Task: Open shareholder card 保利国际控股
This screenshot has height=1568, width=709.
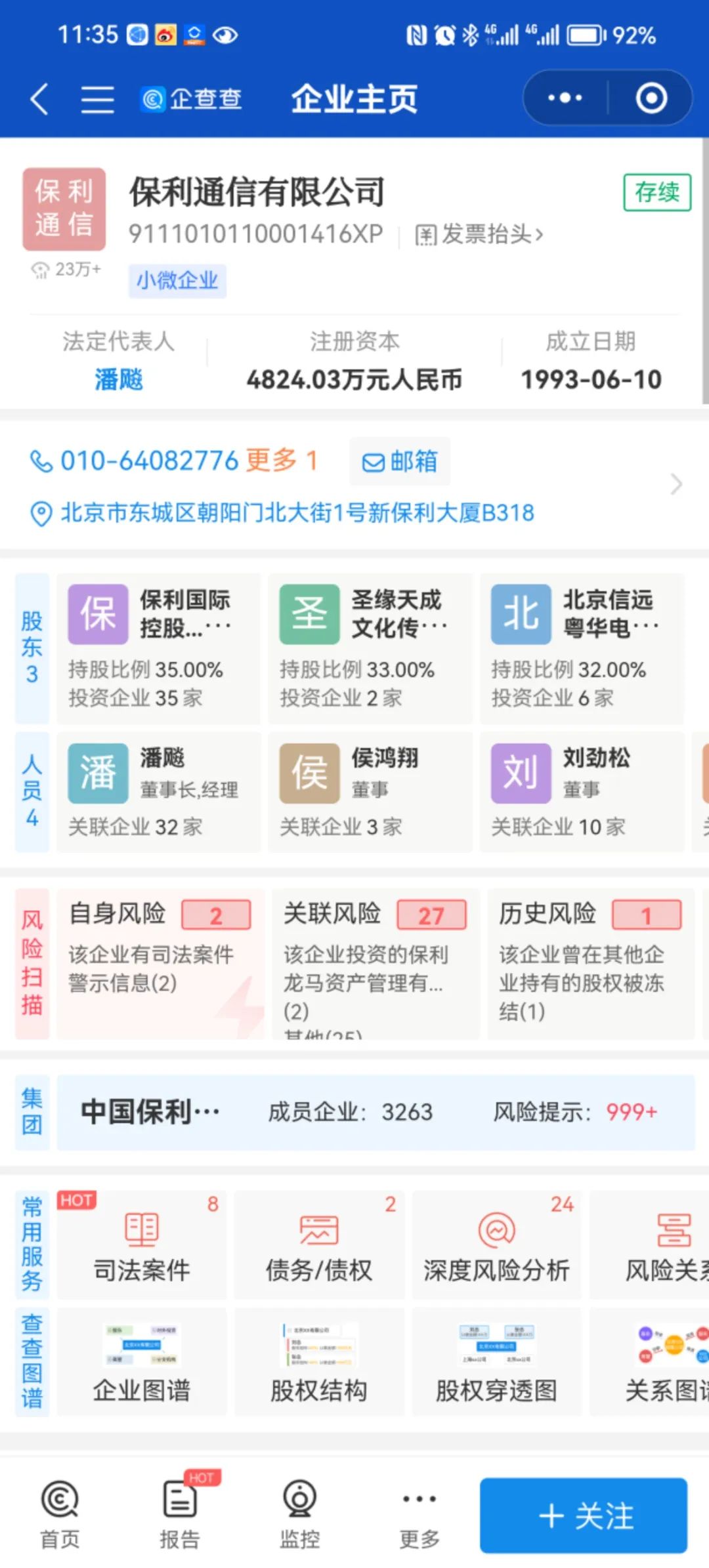Action: 158,649
